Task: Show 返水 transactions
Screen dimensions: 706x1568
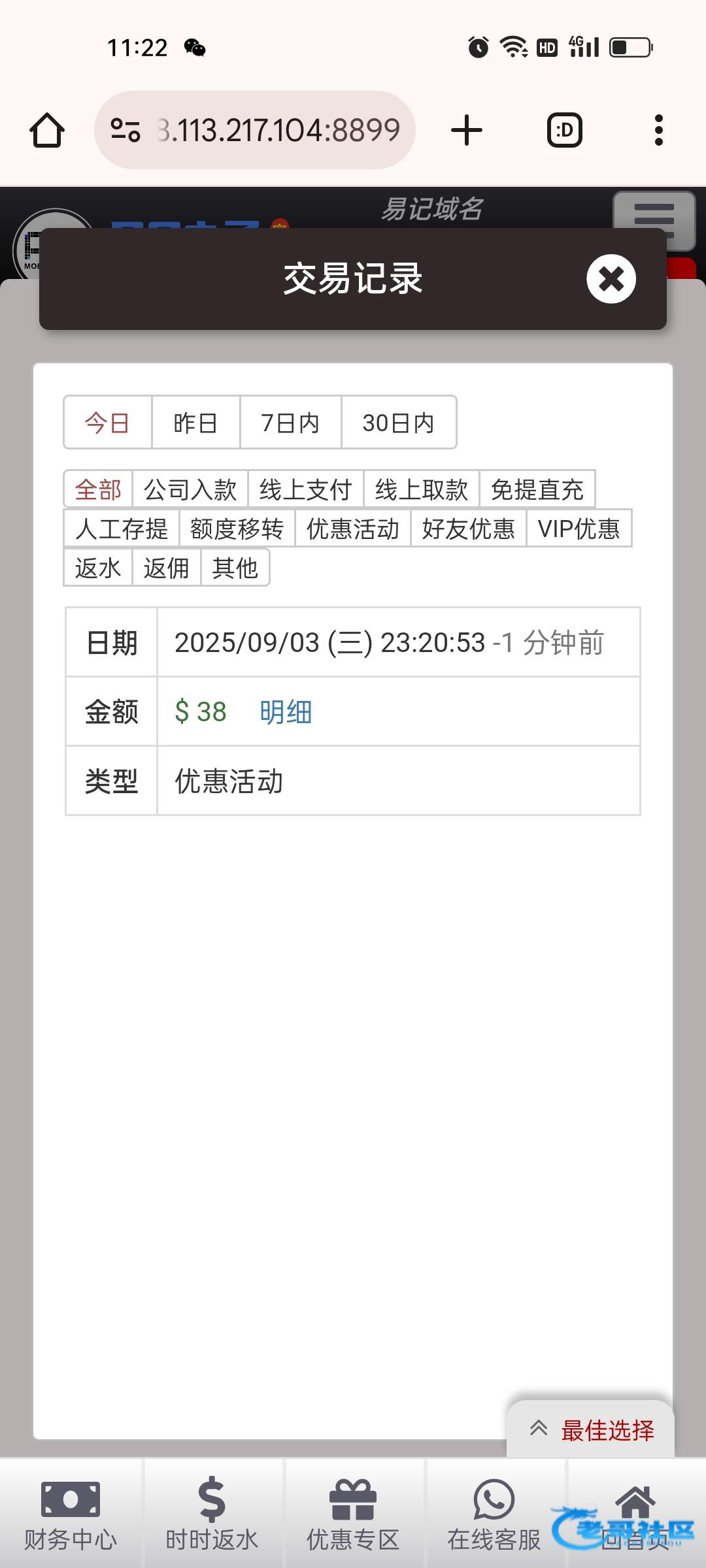Action: pos(98,568)
